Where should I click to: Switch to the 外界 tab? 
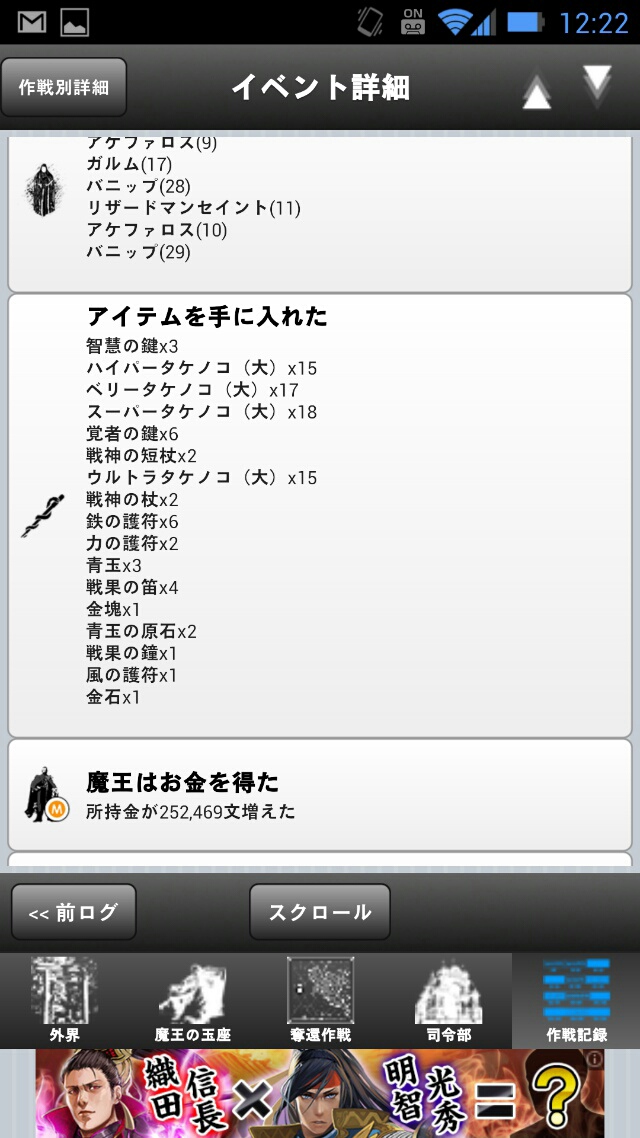pyautogui.click(x=64, y=1001)
